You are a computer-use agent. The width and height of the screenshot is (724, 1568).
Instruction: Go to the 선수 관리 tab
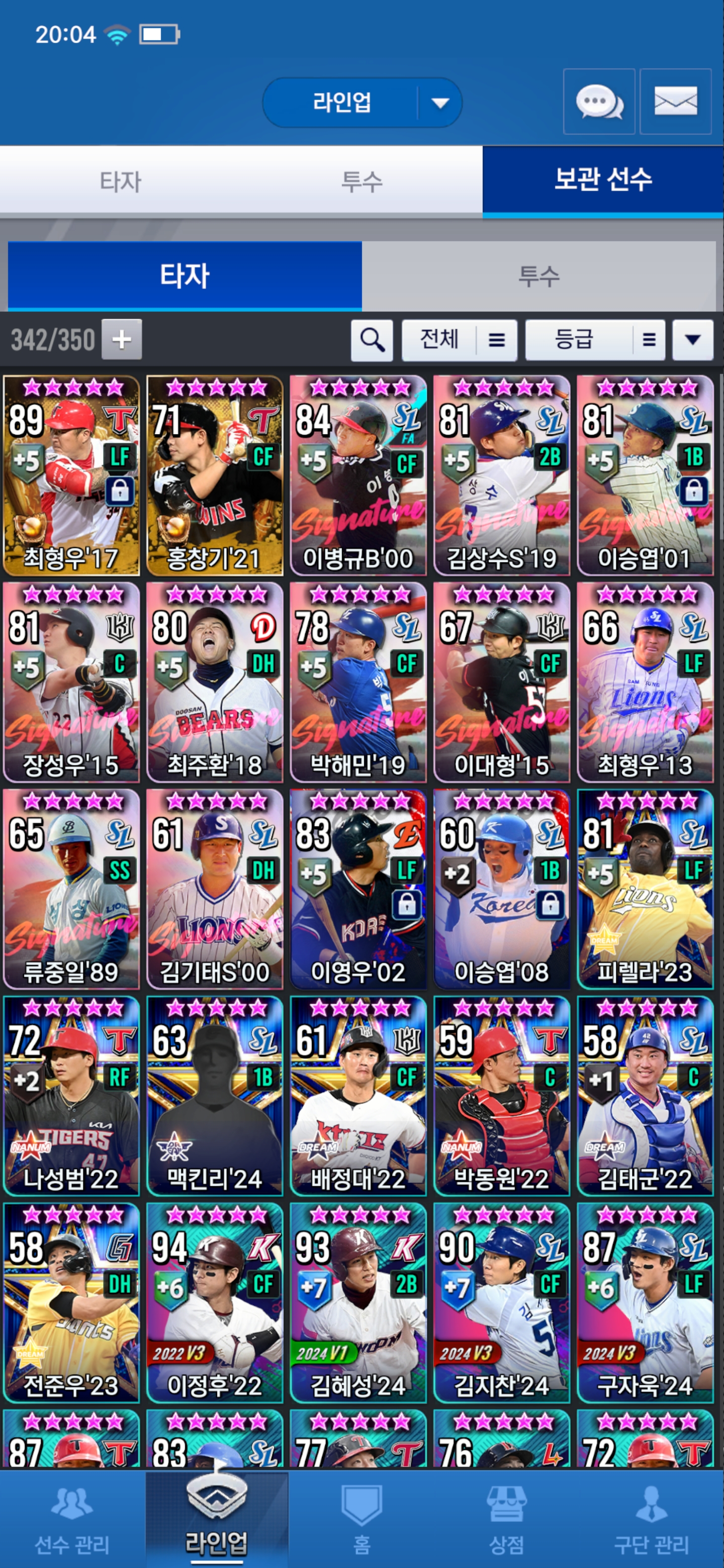[72, 1519]
